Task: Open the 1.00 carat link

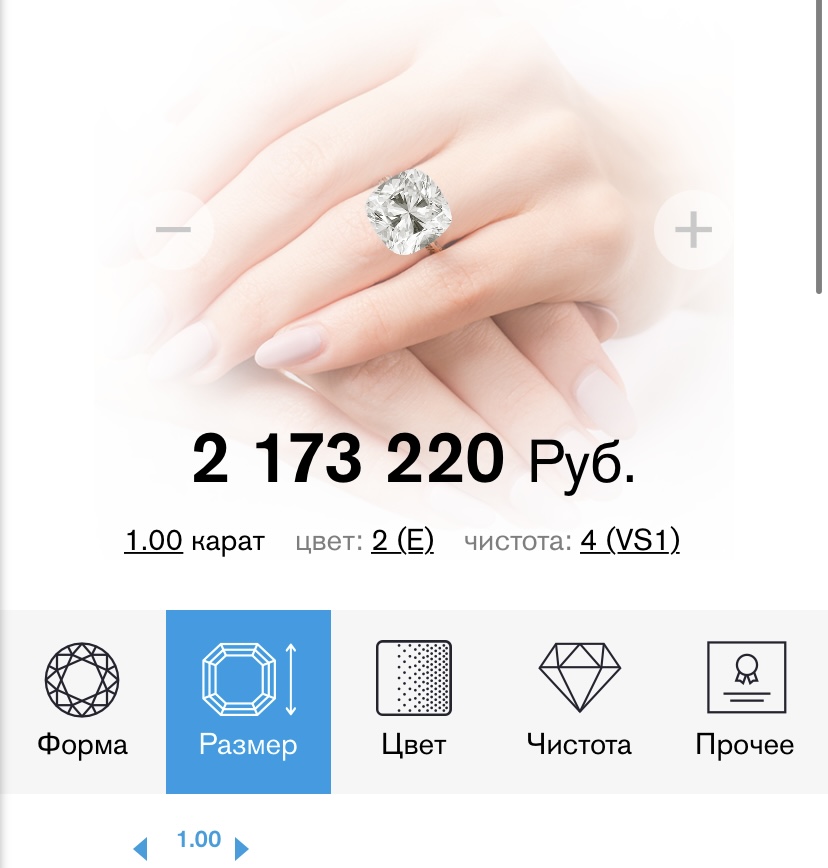Action: pyautogui.click(x=154, y=542)
